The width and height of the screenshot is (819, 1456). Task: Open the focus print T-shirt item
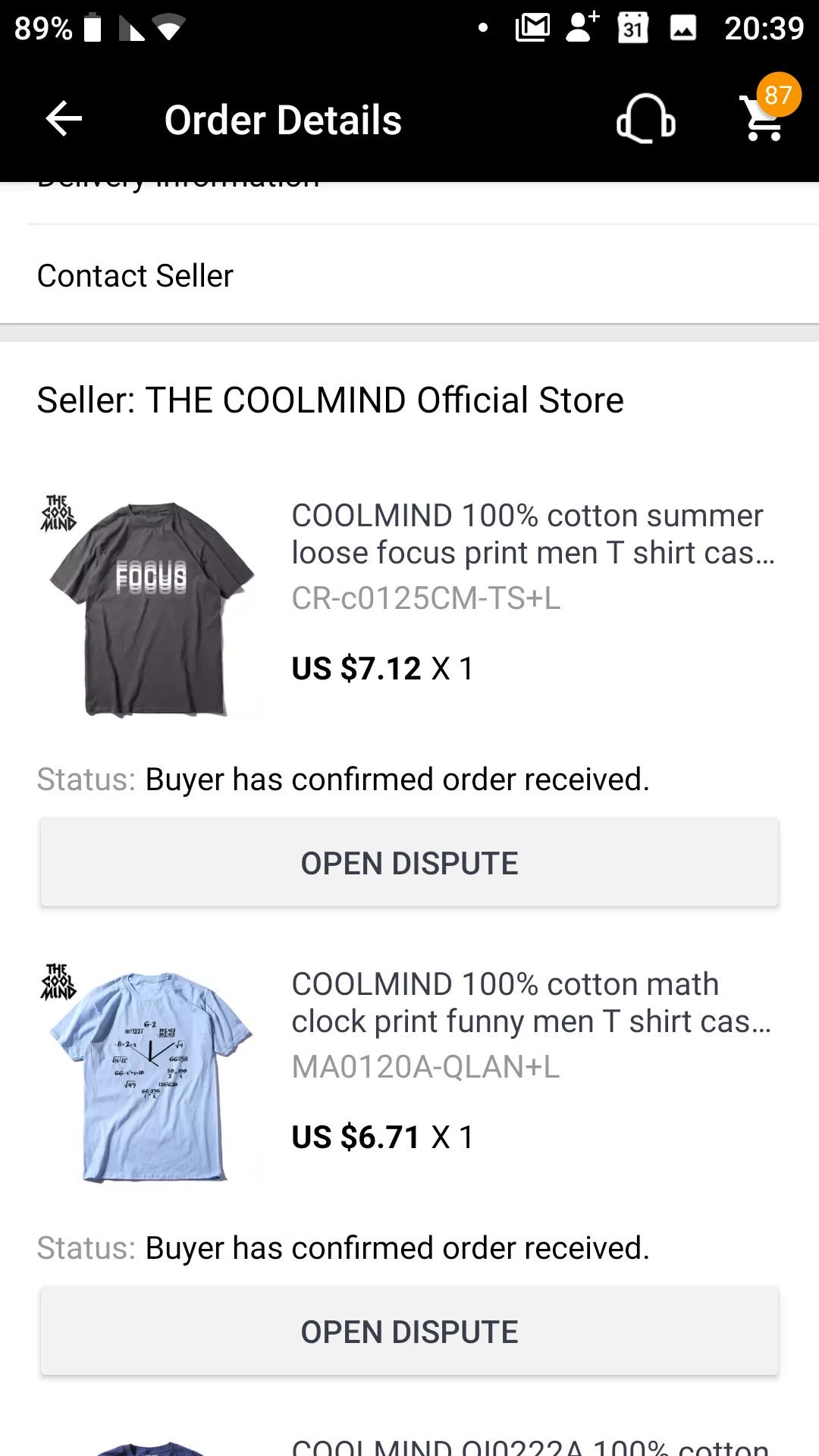coord(409,604)
